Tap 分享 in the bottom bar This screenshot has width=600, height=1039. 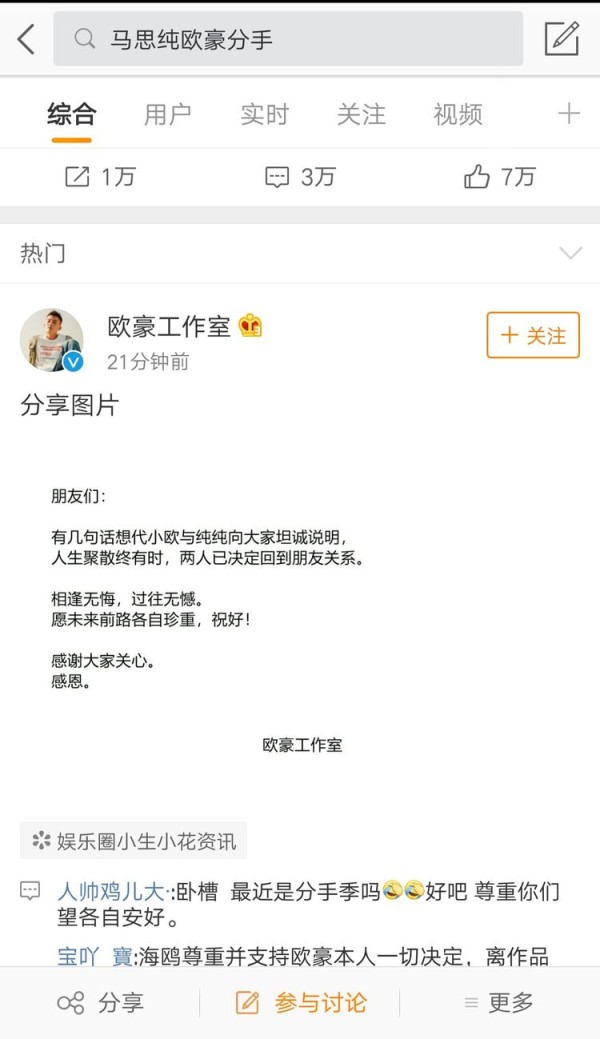[100, 1003]
